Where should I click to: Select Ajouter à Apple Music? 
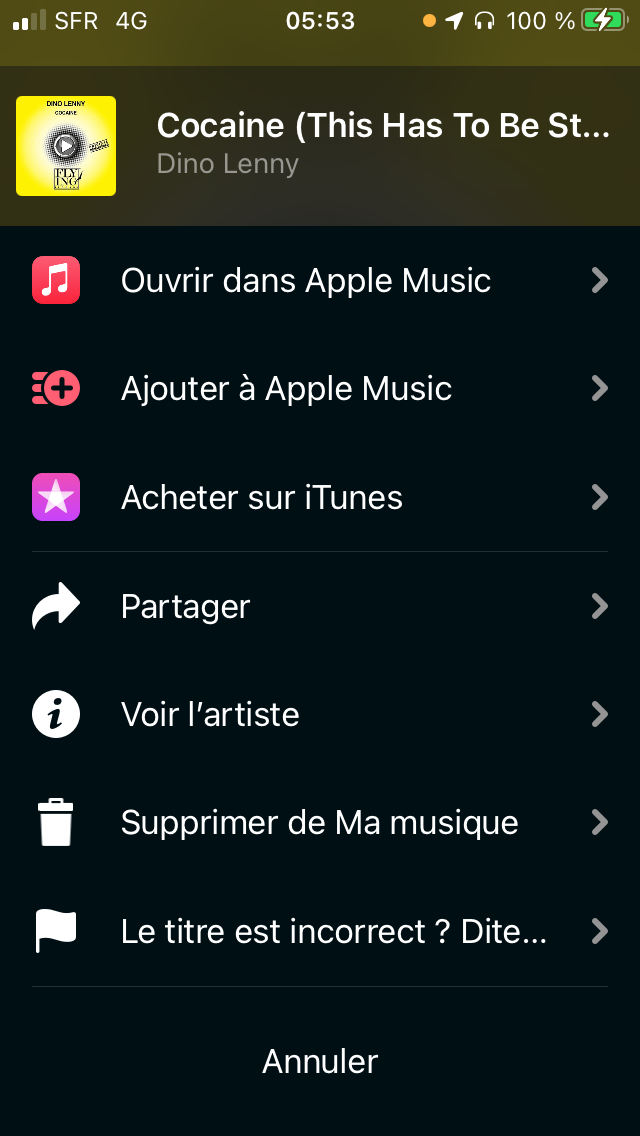(x=286, y=388)
